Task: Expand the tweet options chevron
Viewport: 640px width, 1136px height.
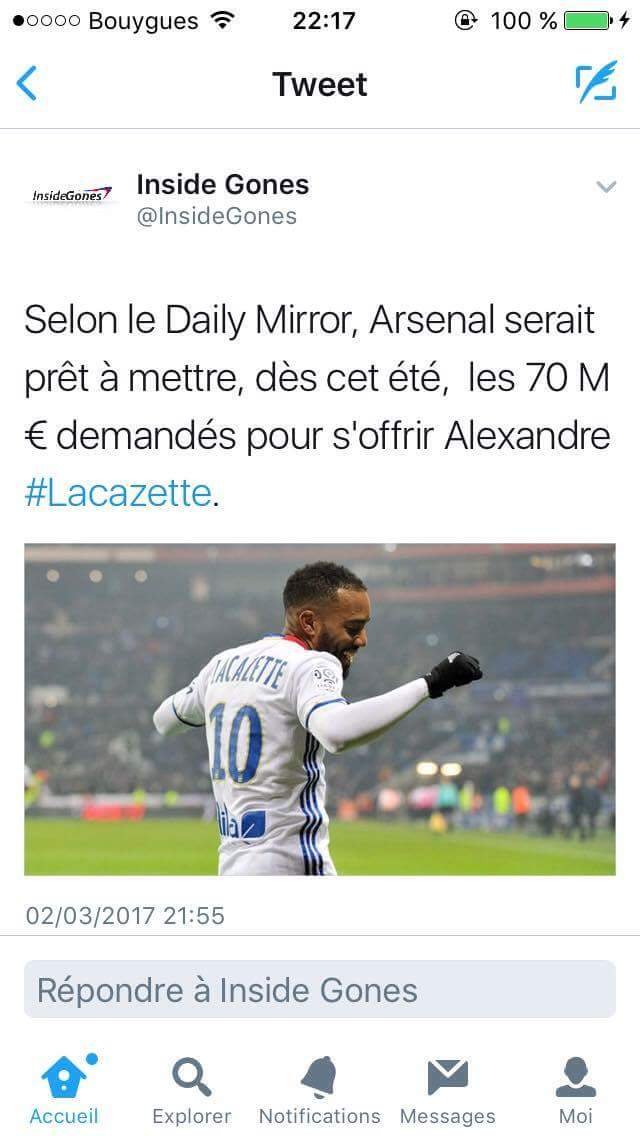Action: click(x=606, y=187)
